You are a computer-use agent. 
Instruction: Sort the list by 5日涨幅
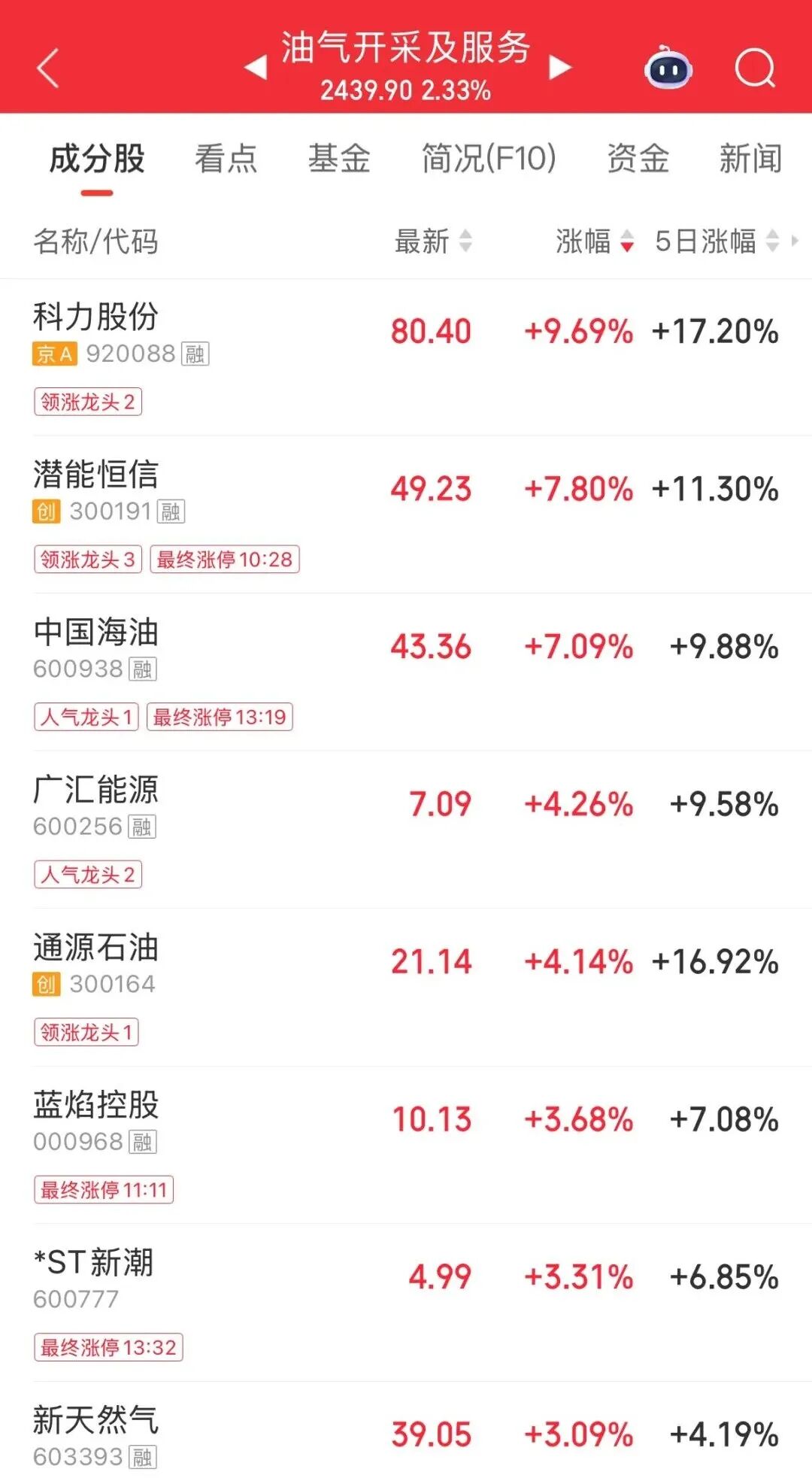716,241
